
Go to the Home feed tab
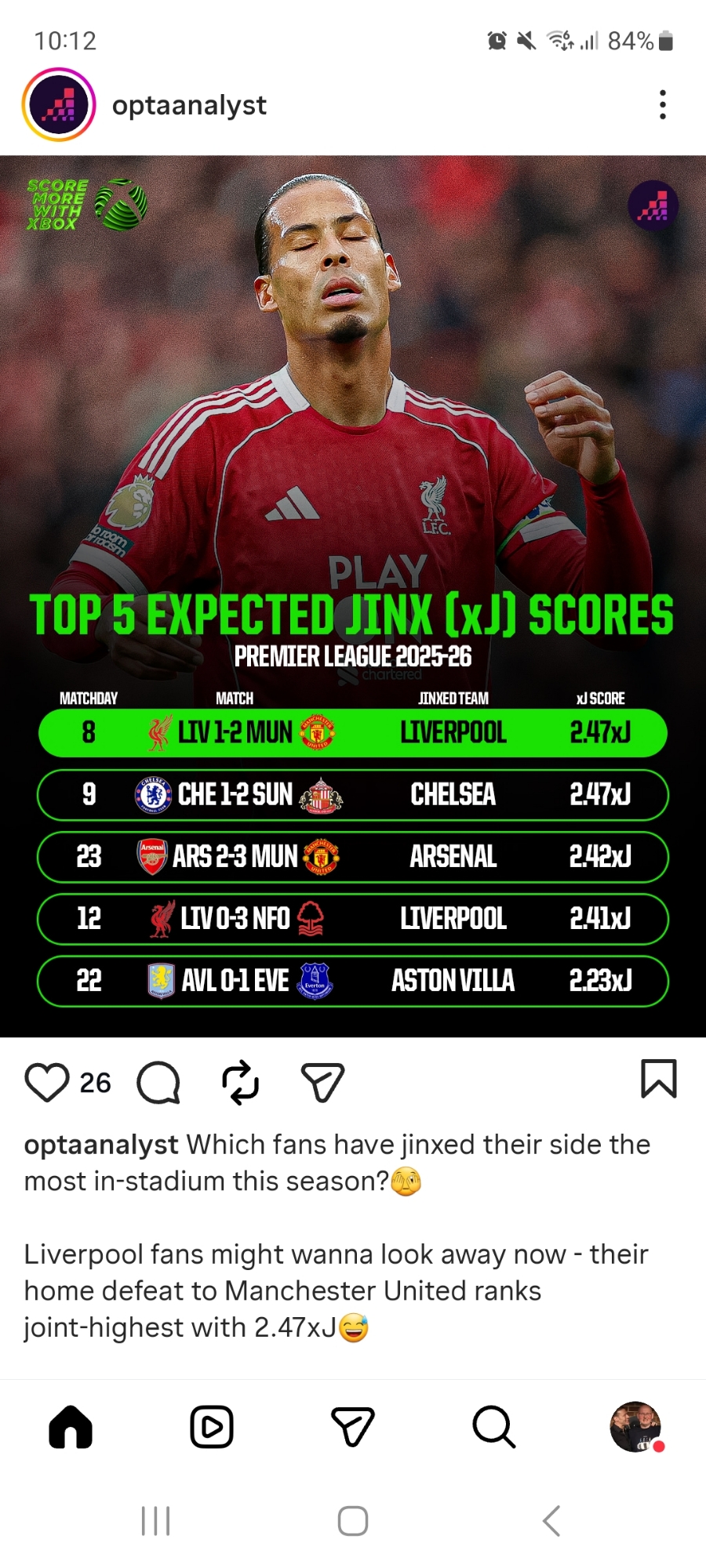[71, 1427]
